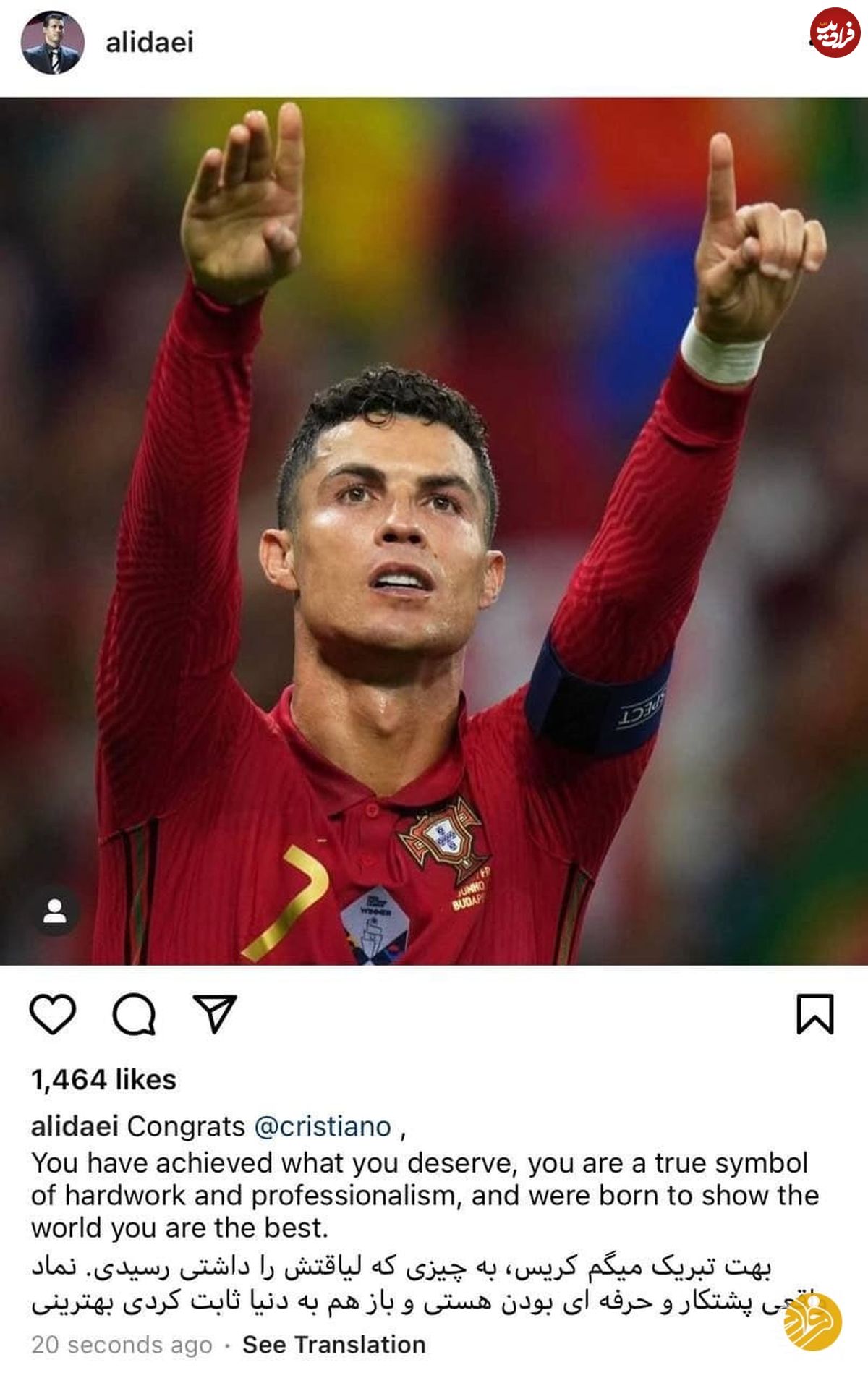
Task: View the list of 1,464 likes
Action: (103, 1080)
